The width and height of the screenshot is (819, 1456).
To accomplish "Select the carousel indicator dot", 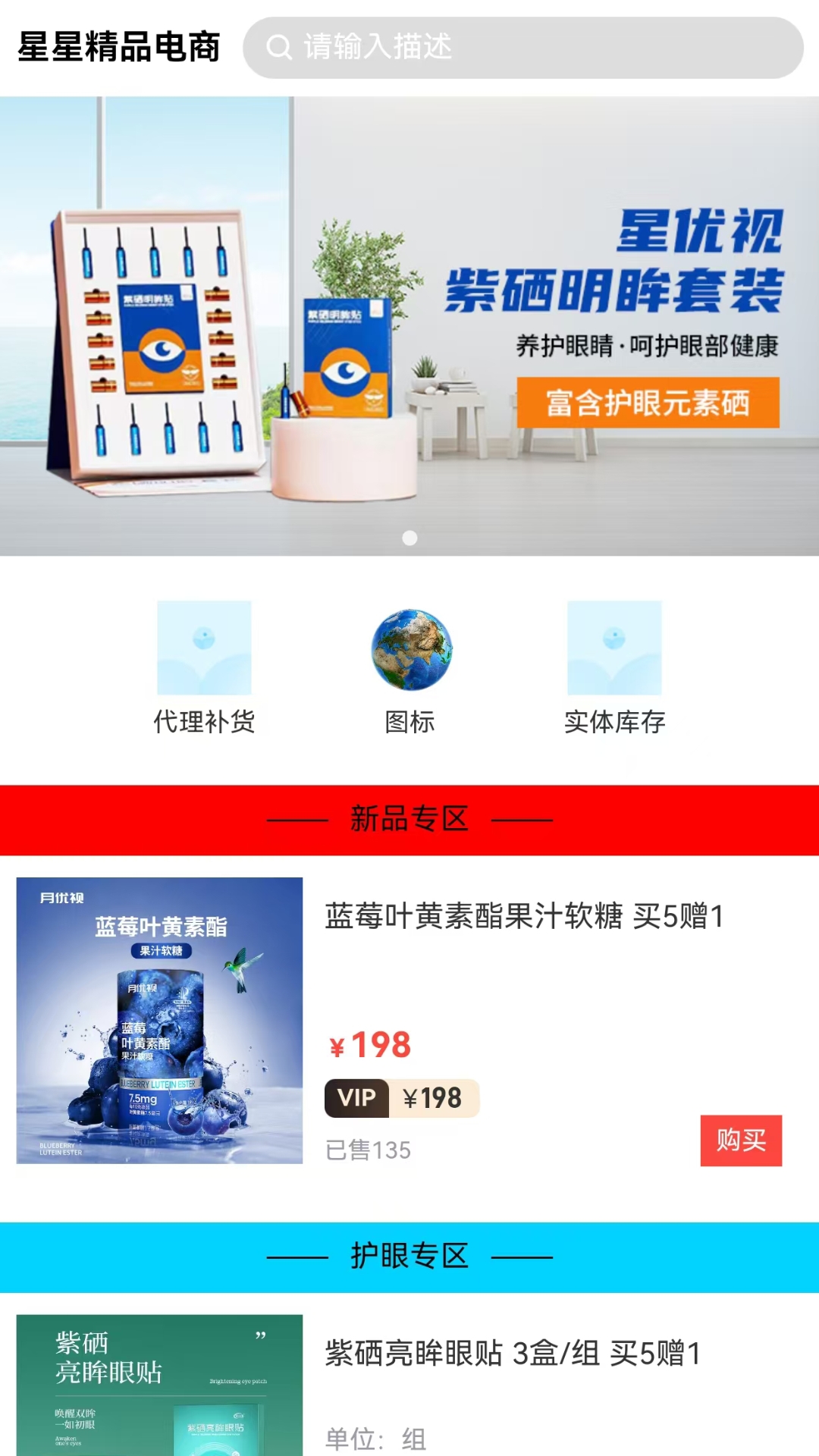I will (x=409, y=538).
